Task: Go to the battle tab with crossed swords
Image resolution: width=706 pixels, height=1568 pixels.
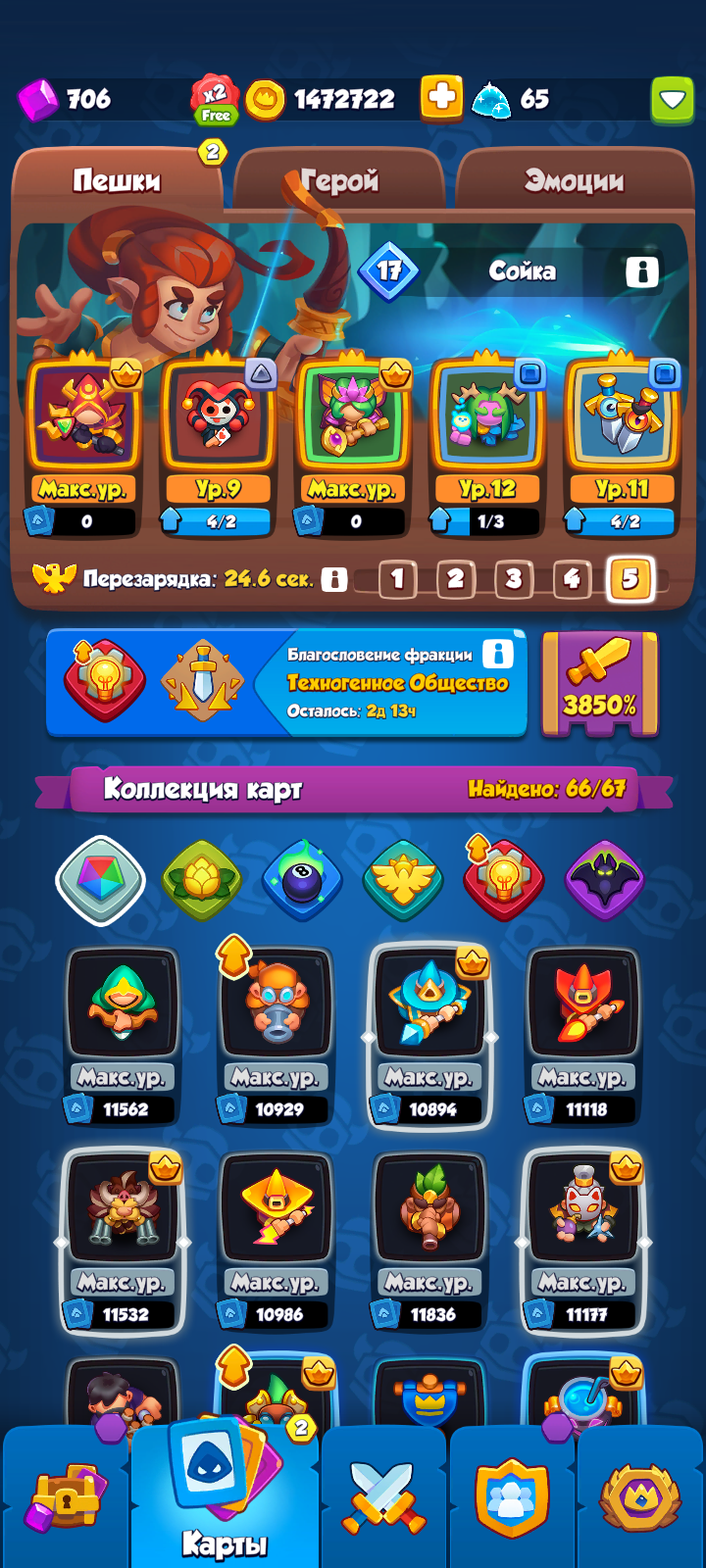Action: (x=384, y=1497)
